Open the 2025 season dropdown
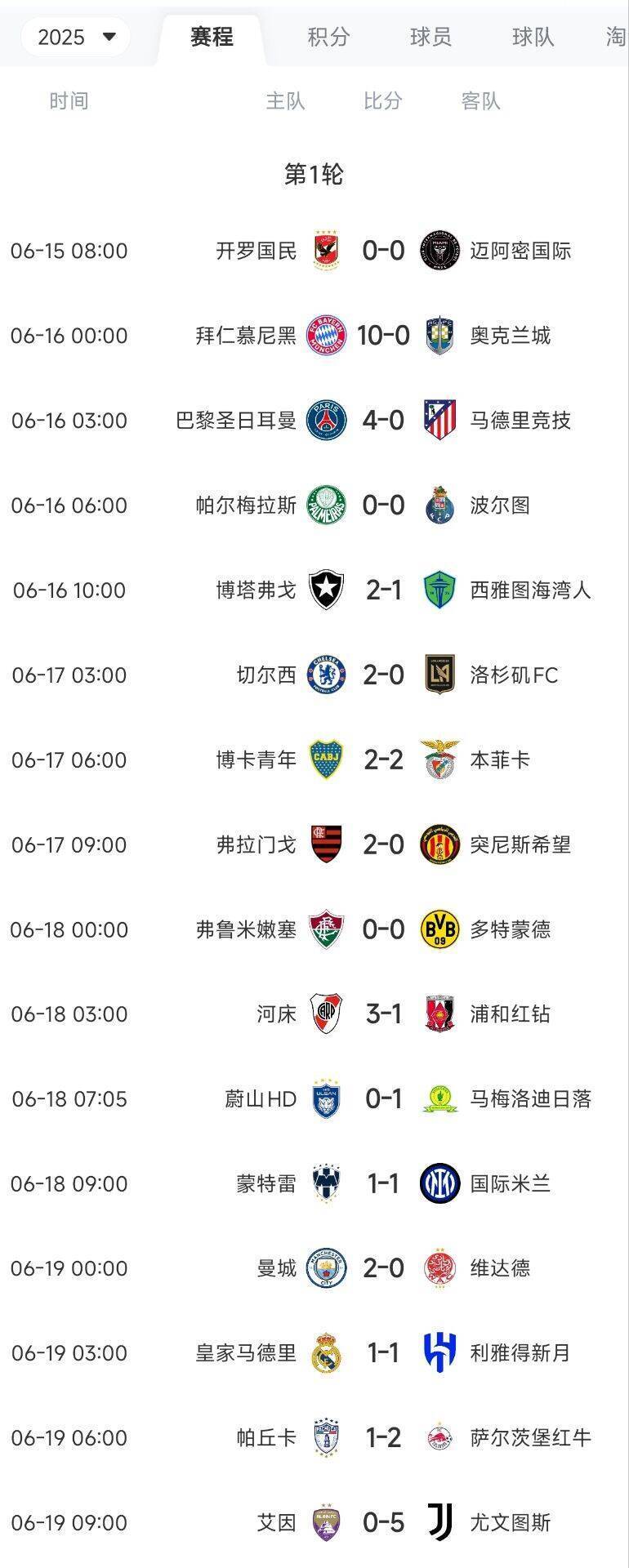The width and height of the screenshot is (629, 1568). coord(76,37)
